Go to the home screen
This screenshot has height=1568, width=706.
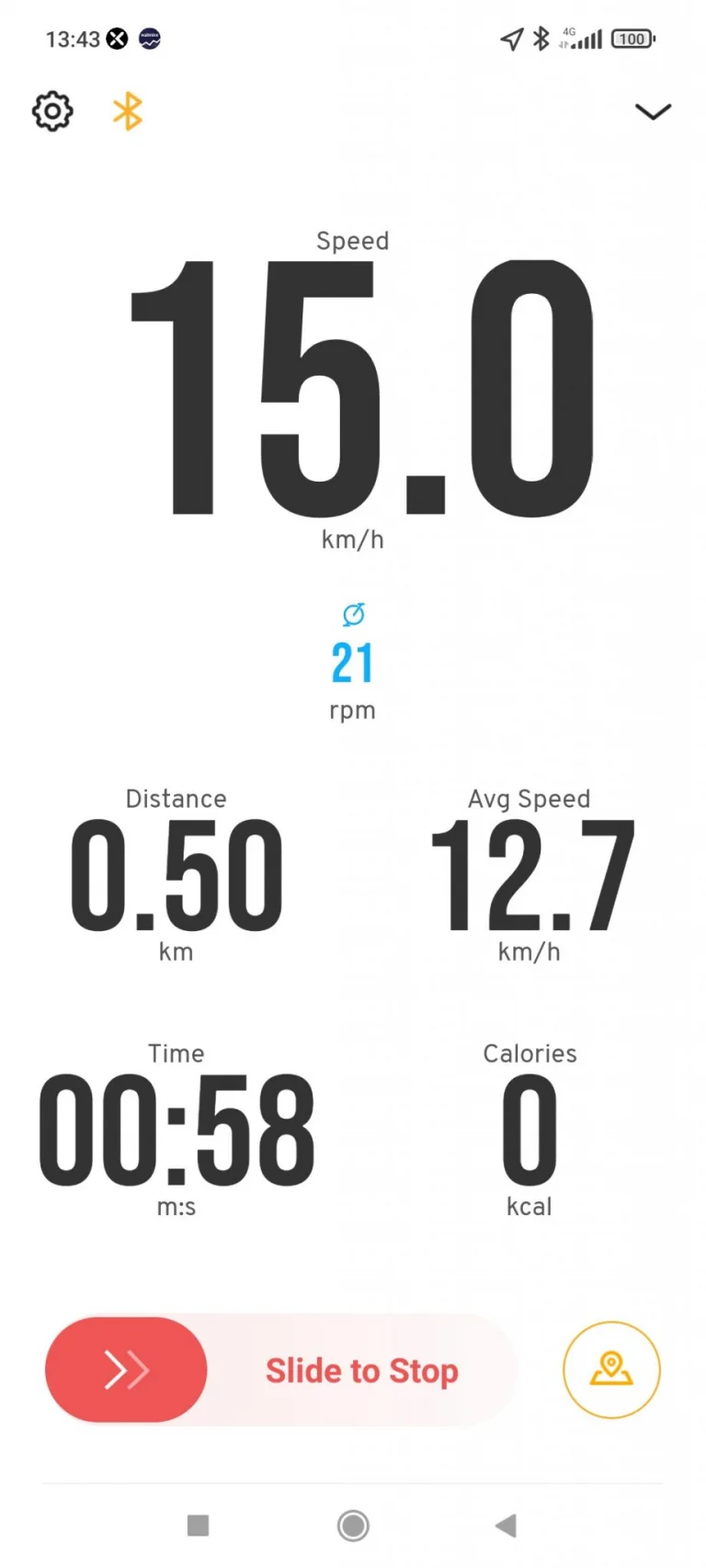tap(353, 1526)
